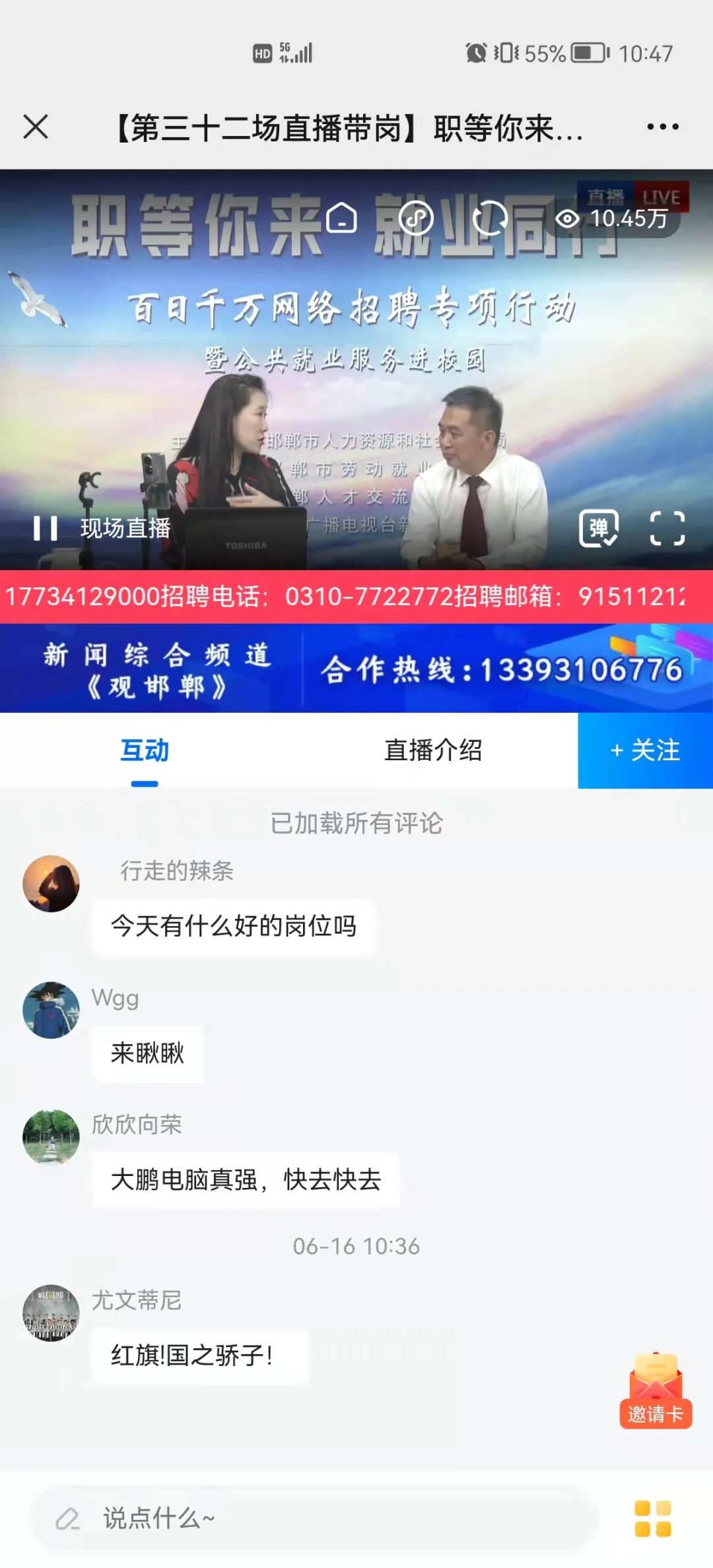Open 欣欣向荣's profile avatar
Screen dimensions: 713x1568
click(x=51, y=1136)
